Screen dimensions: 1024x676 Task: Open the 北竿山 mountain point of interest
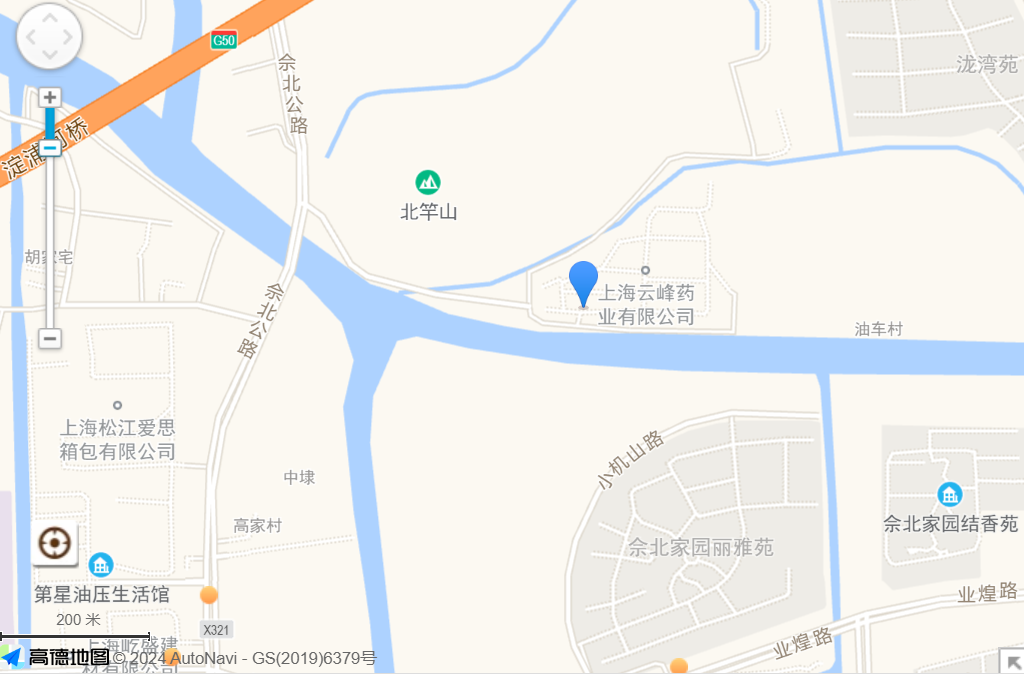click(428, 182)
